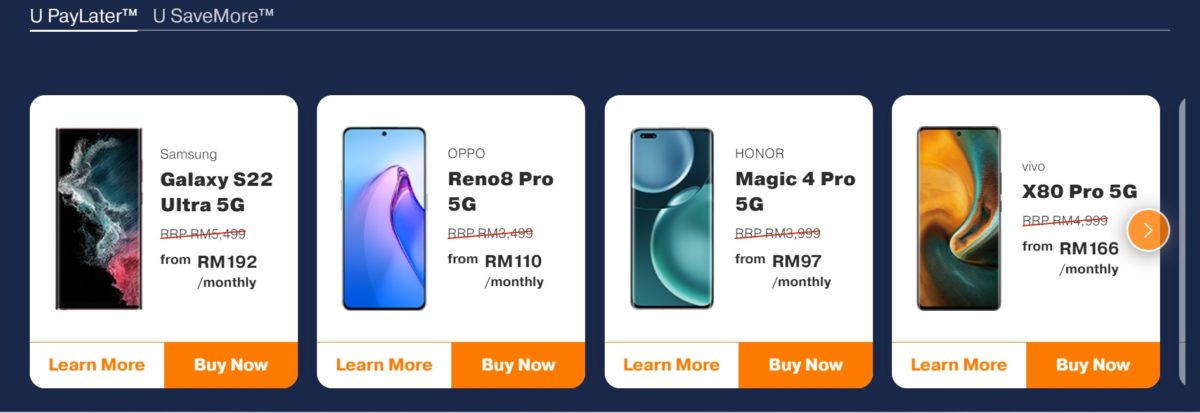
Task: Learn more about HONOR Magic 4 Pro 5G
Action: click(671, 365)
